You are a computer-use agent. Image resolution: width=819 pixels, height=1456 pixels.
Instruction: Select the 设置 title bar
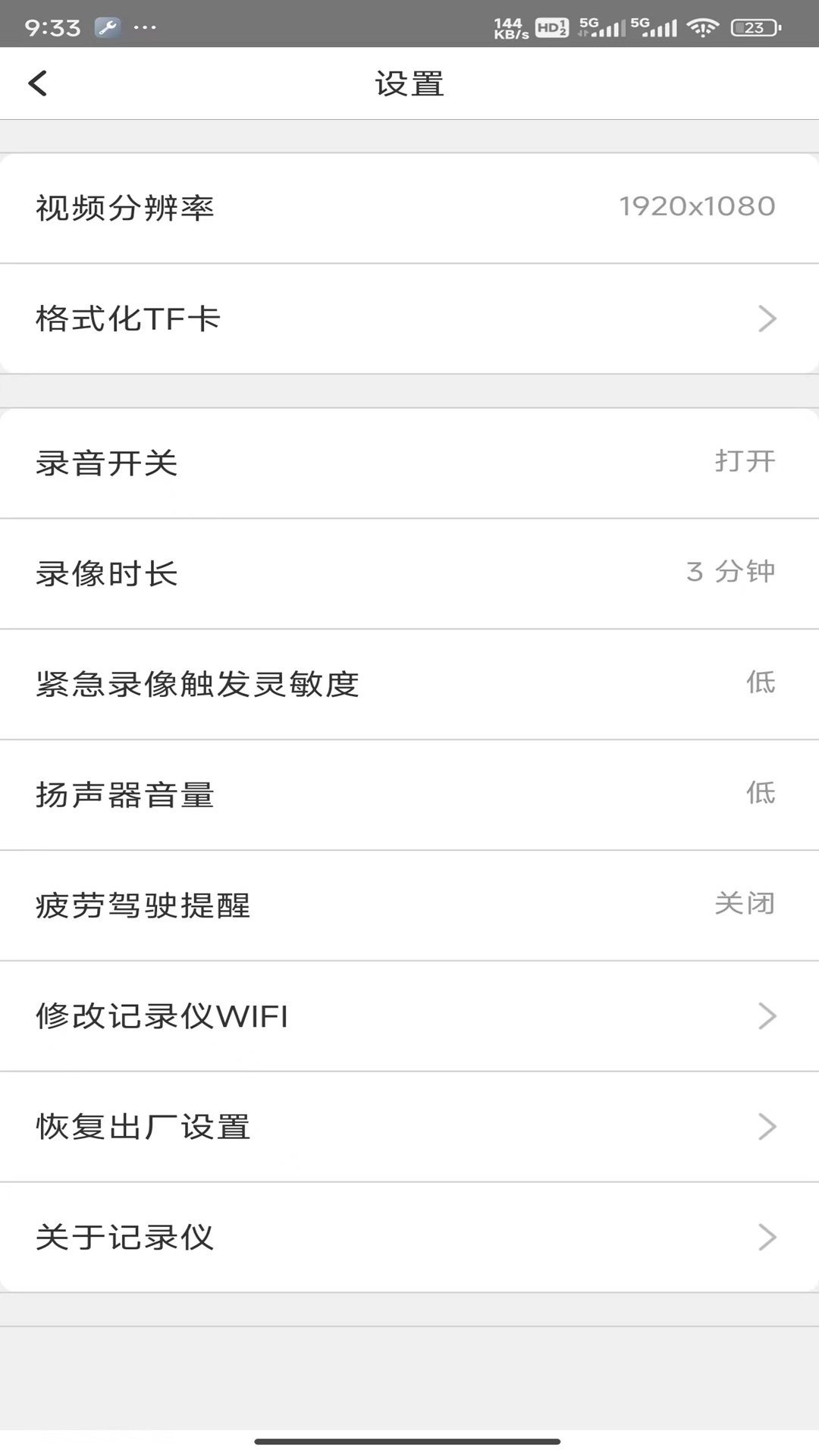409,83
